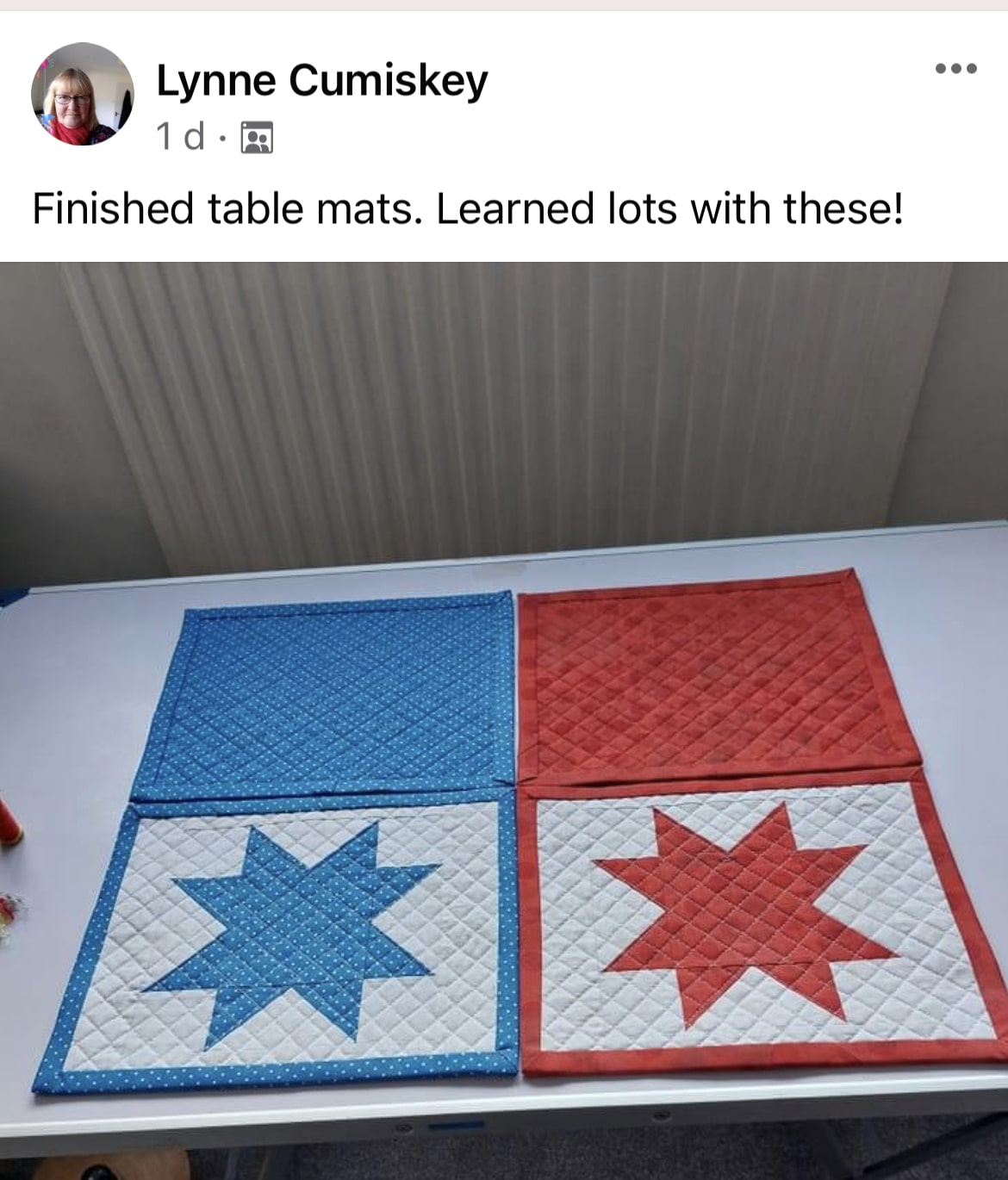Open Lynne Cumiskey's profile picture
1008x1180 pixels.
[x=83, y=94]
